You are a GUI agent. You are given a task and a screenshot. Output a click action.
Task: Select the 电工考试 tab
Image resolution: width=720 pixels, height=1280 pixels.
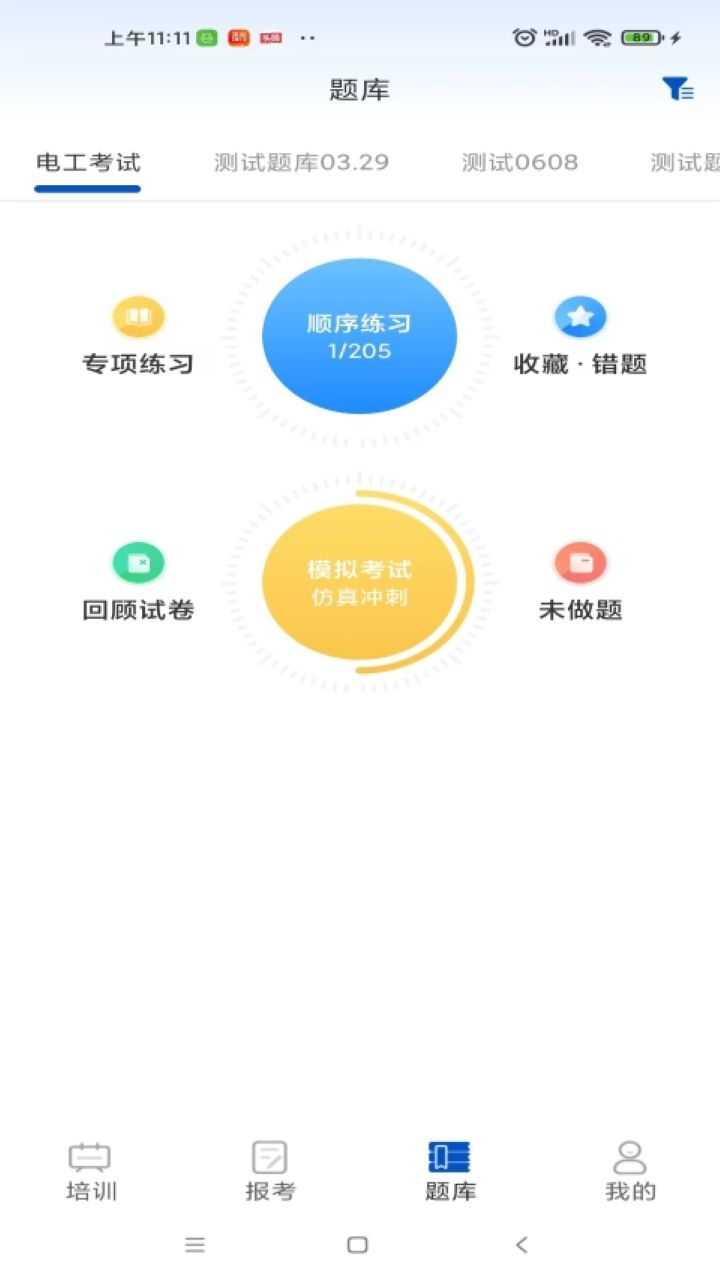tap(88, 163)
